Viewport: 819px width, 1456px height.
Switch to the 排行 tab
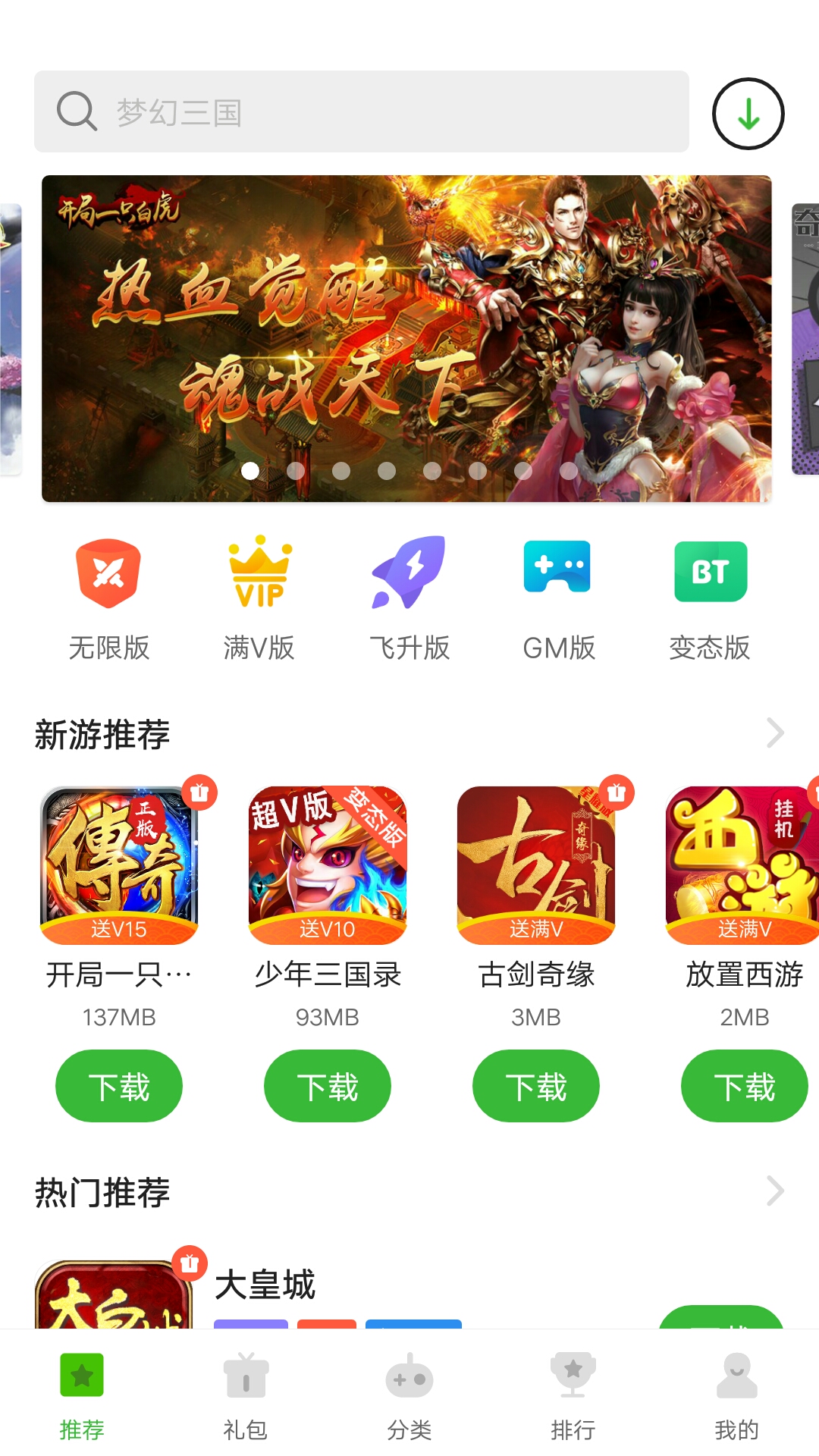[x=573, y=1397]
